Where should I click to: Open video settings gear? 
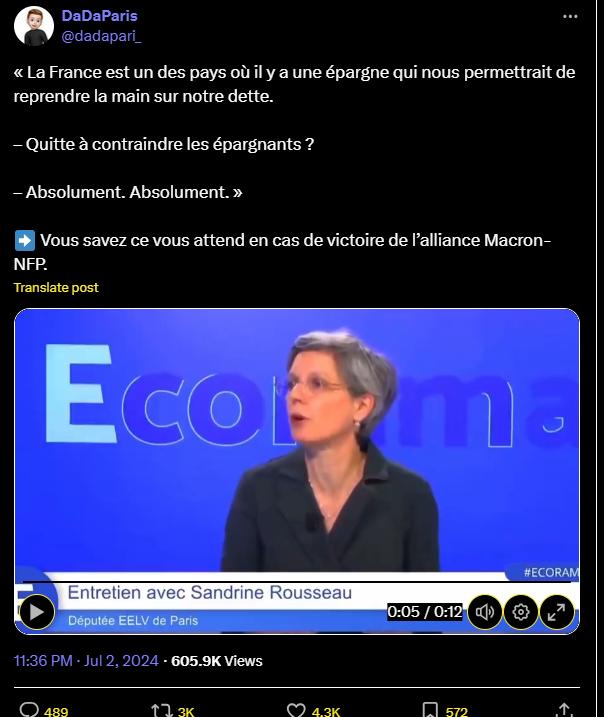tap(521, 611)
